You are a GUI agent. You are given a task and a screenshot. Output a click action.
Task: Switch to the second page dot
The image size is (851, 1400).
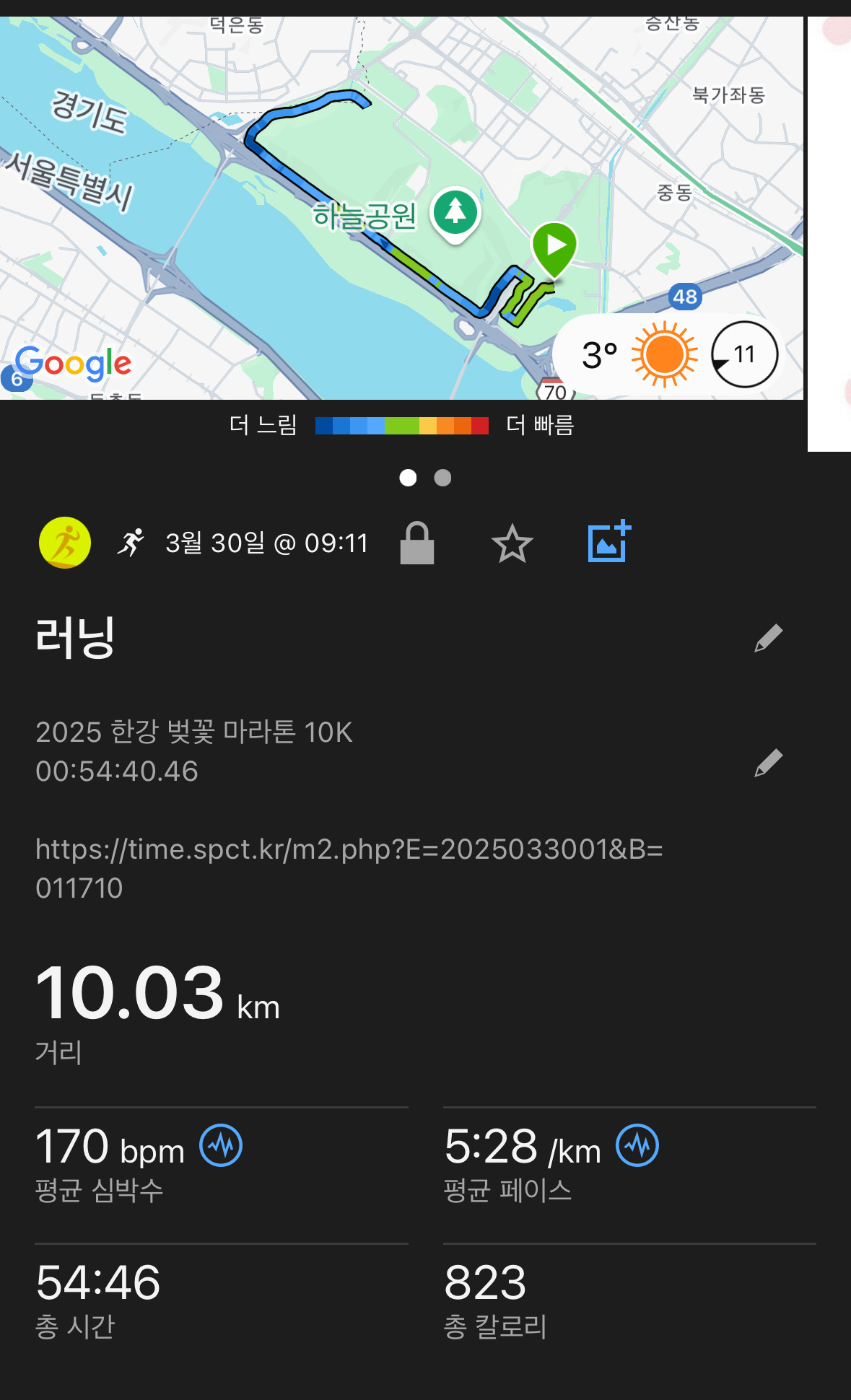pyautogui.click(x=442, y=478)
